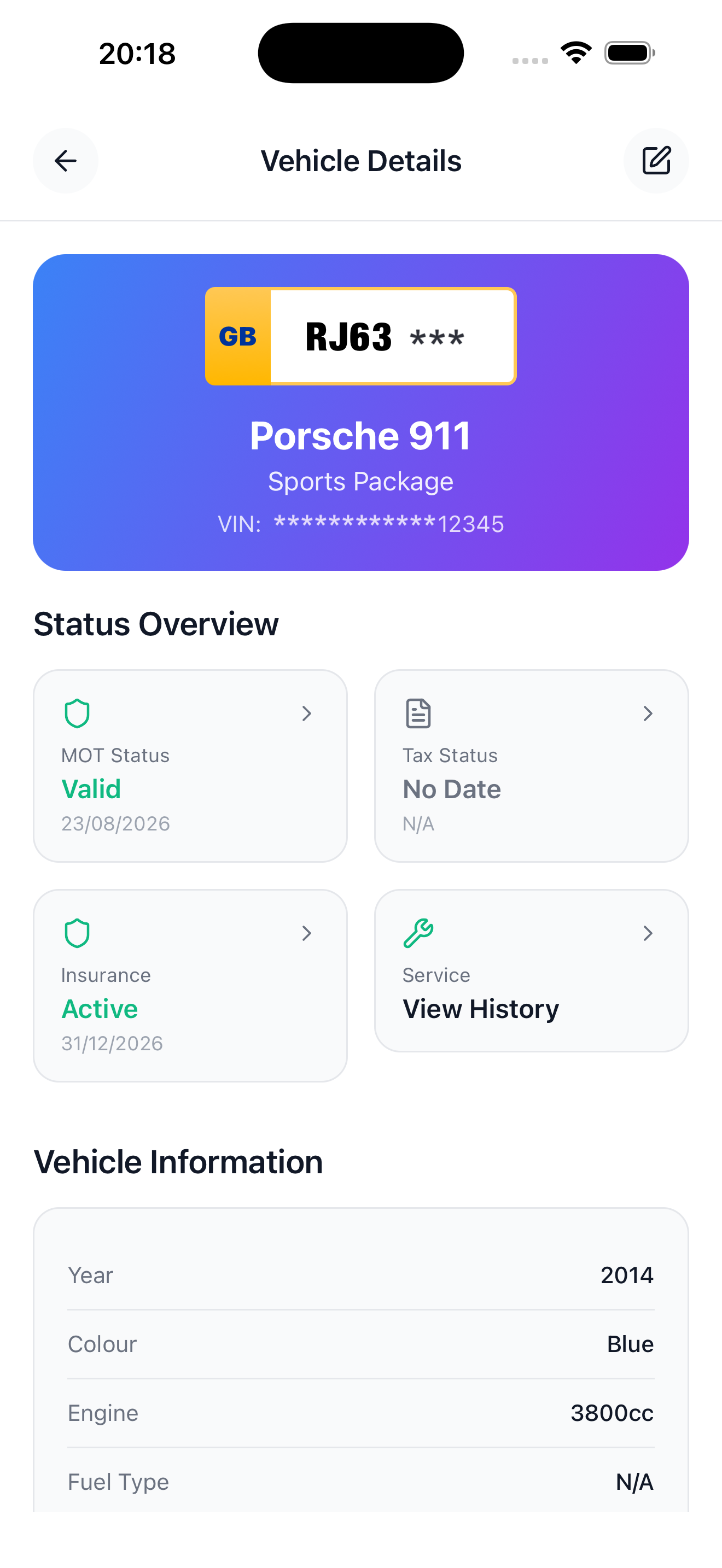This screenshot has height=1568, width=722.
Task: Tap the Engine 3800cc row
Action: pyautogui.click(x=361, y=1413)
